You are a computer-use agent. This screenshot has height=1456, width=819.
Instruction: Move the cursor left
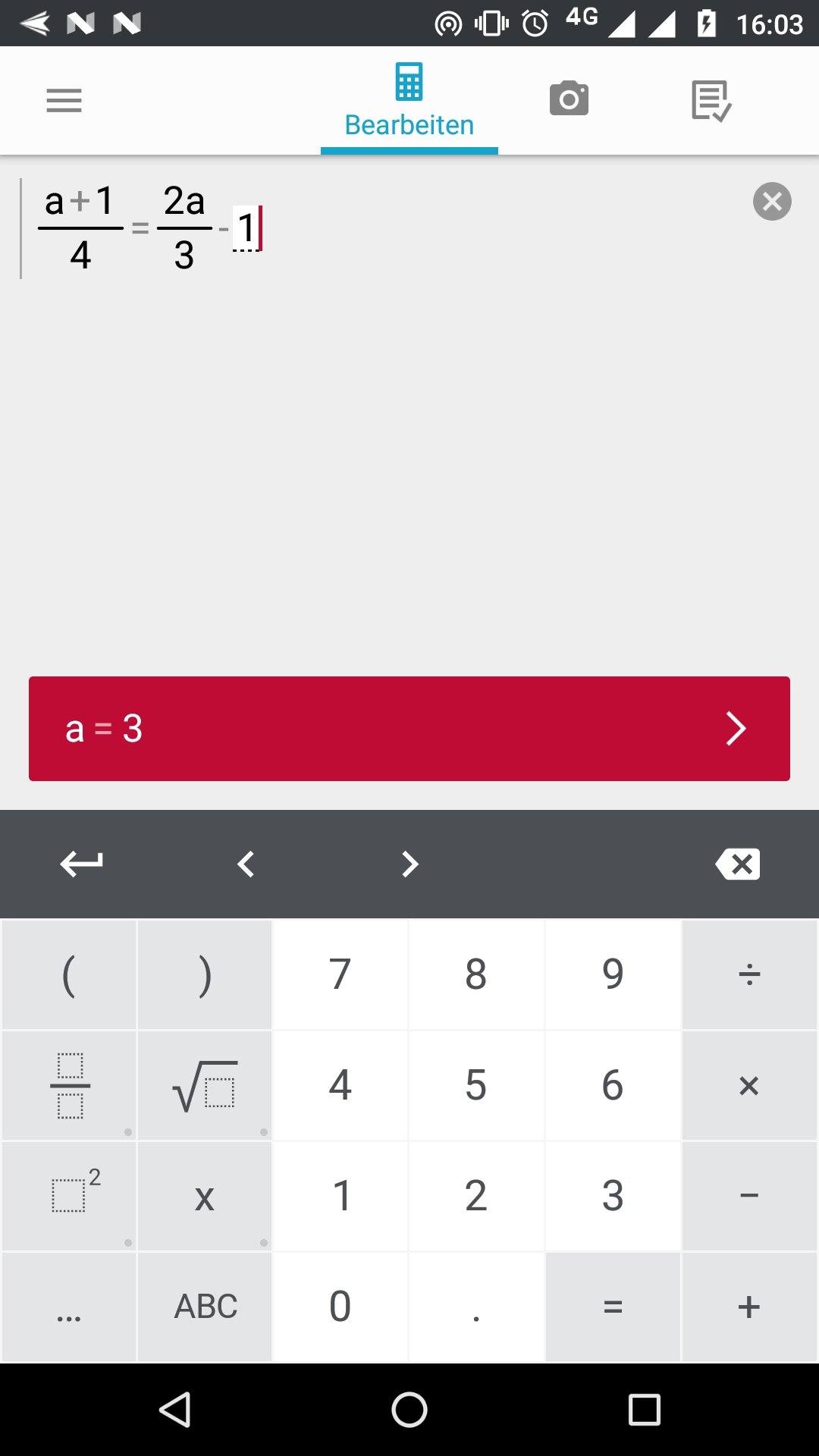pyautogui.click(x=246, y=864)
